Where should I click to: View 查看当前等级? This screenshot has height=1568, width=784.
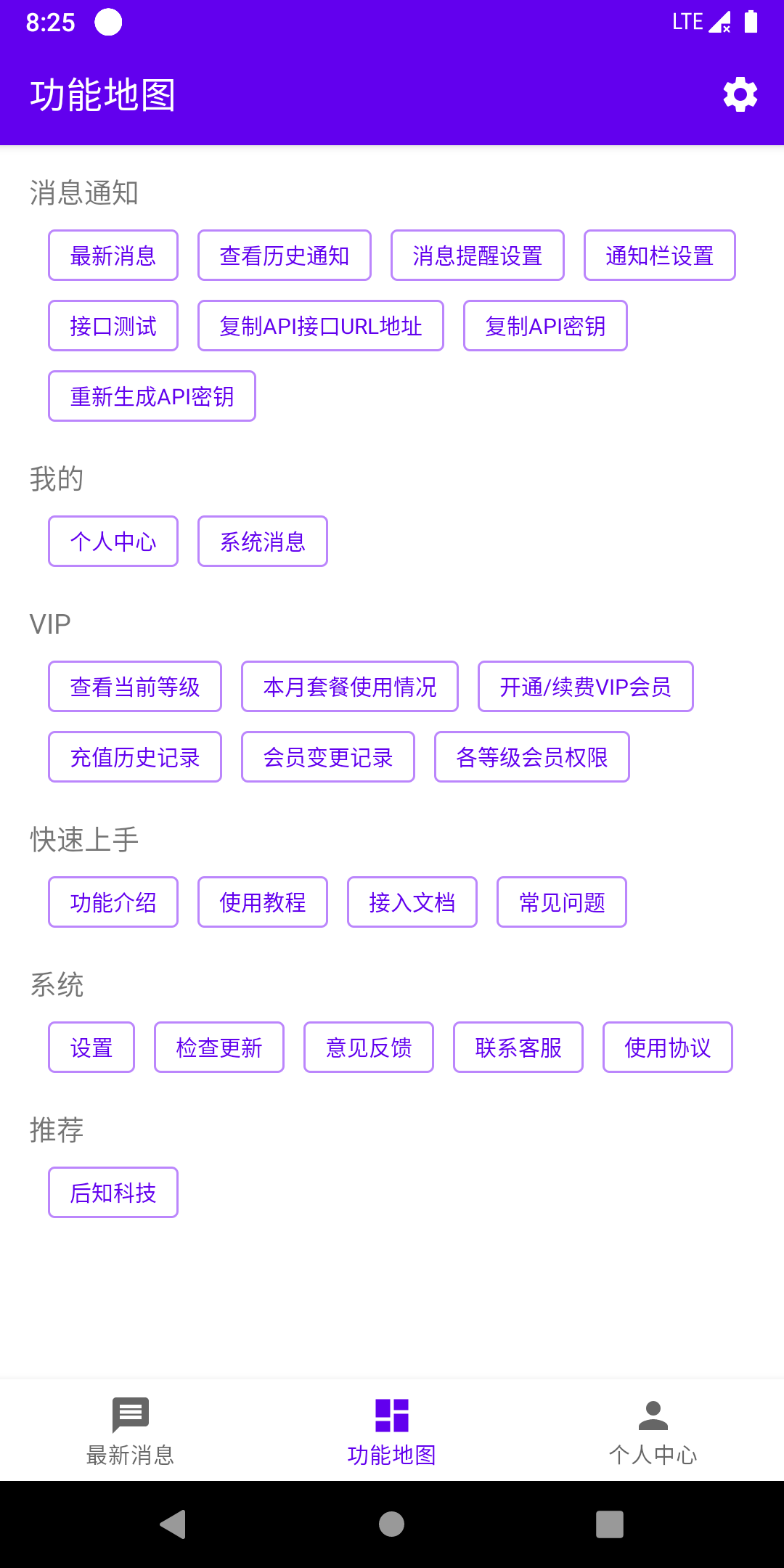135,687
